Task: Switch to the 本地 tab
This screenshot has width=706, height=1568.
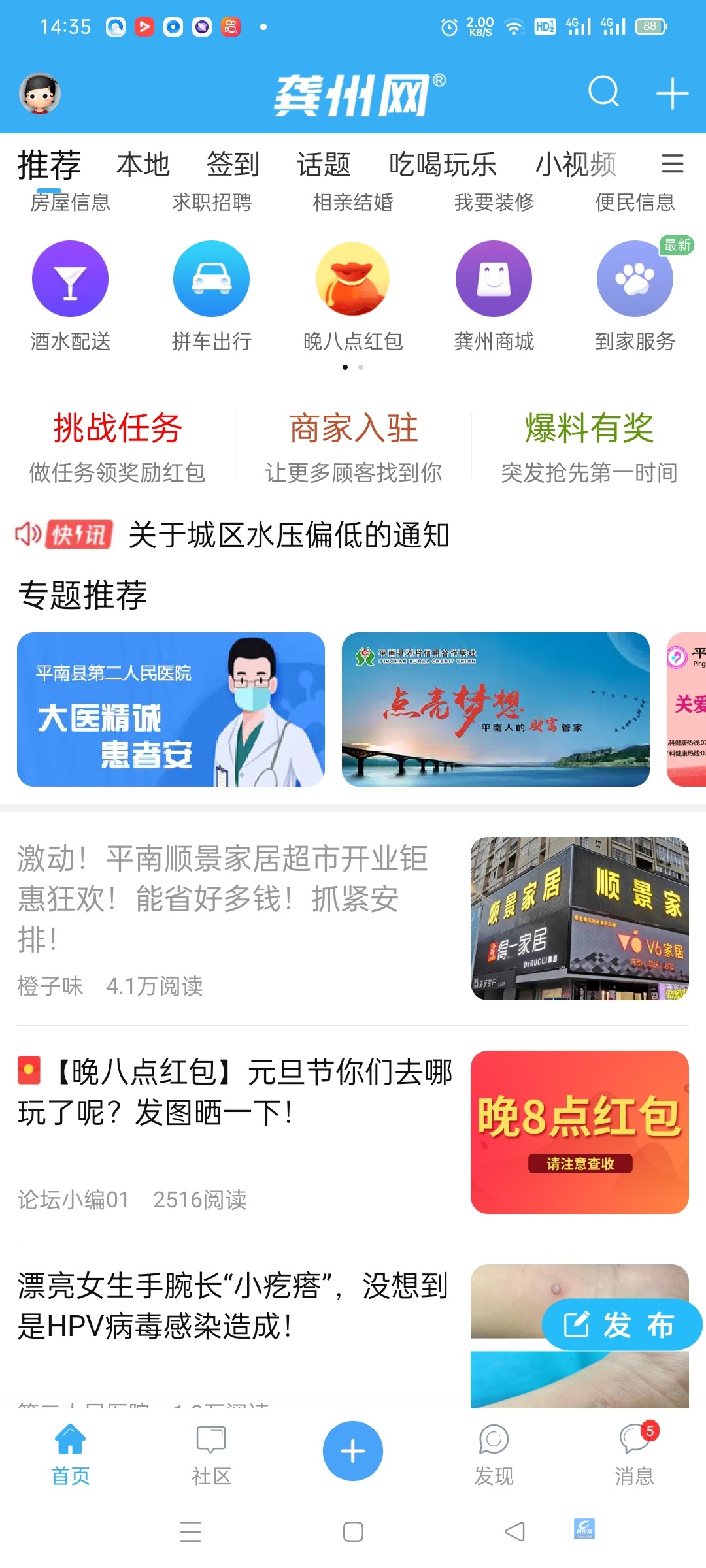Action: coord(143,164)
